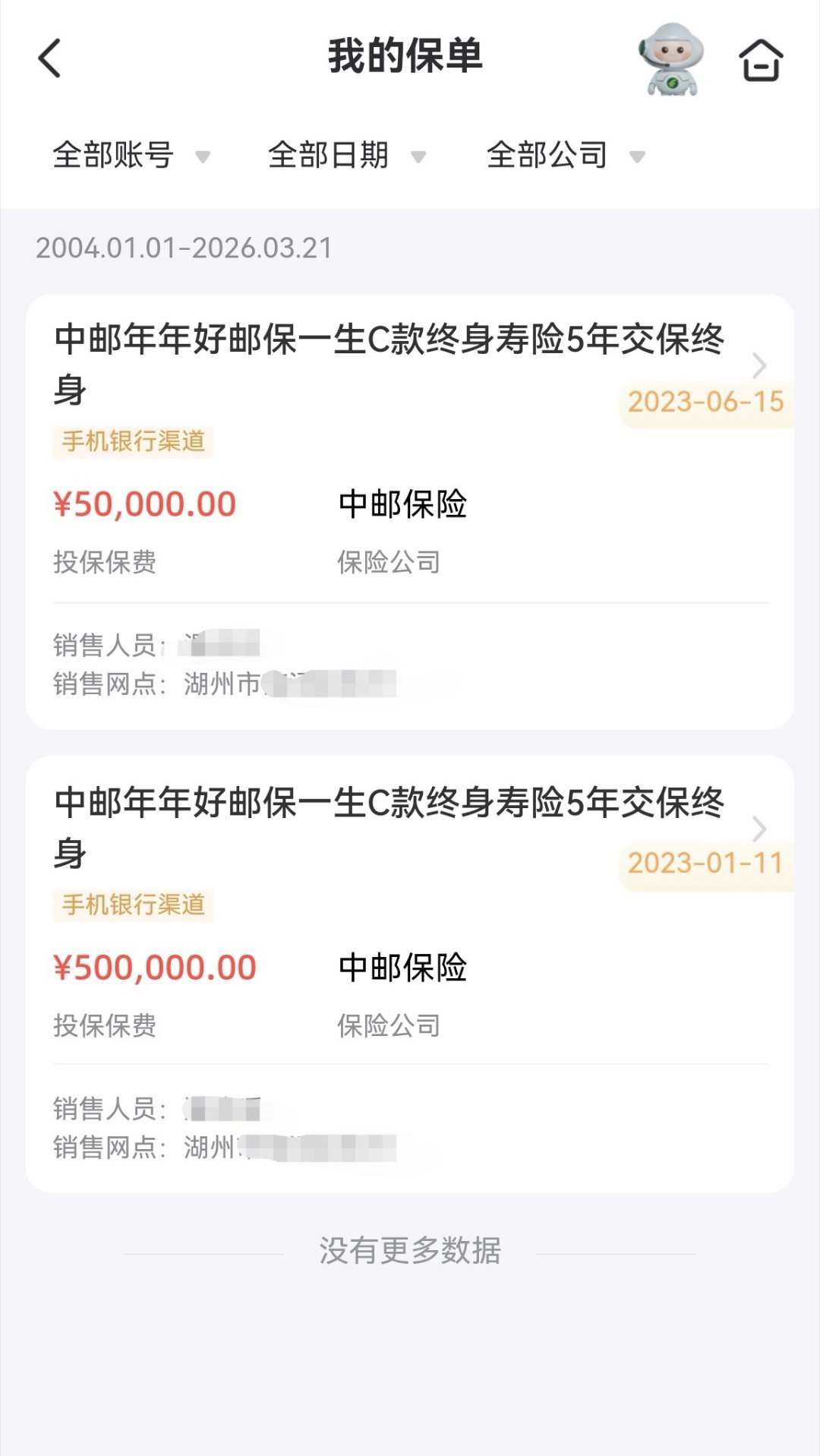Tap the 2023-01-11 date badge

click(x=705, y=862)
